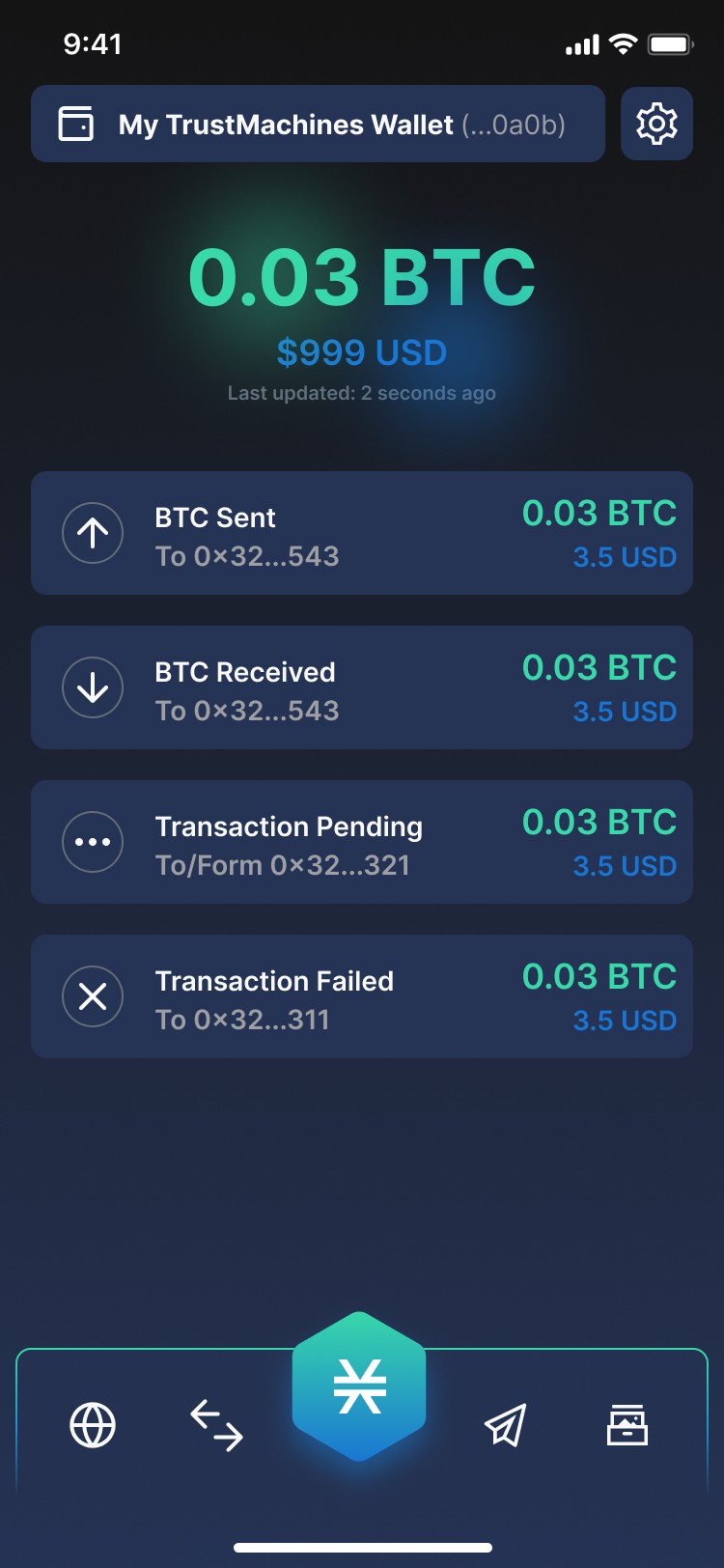This screenshot has height=1568, width=724.
Task: Open the My TrustMachines Wallet selector
Action: [x=318, y=124]
